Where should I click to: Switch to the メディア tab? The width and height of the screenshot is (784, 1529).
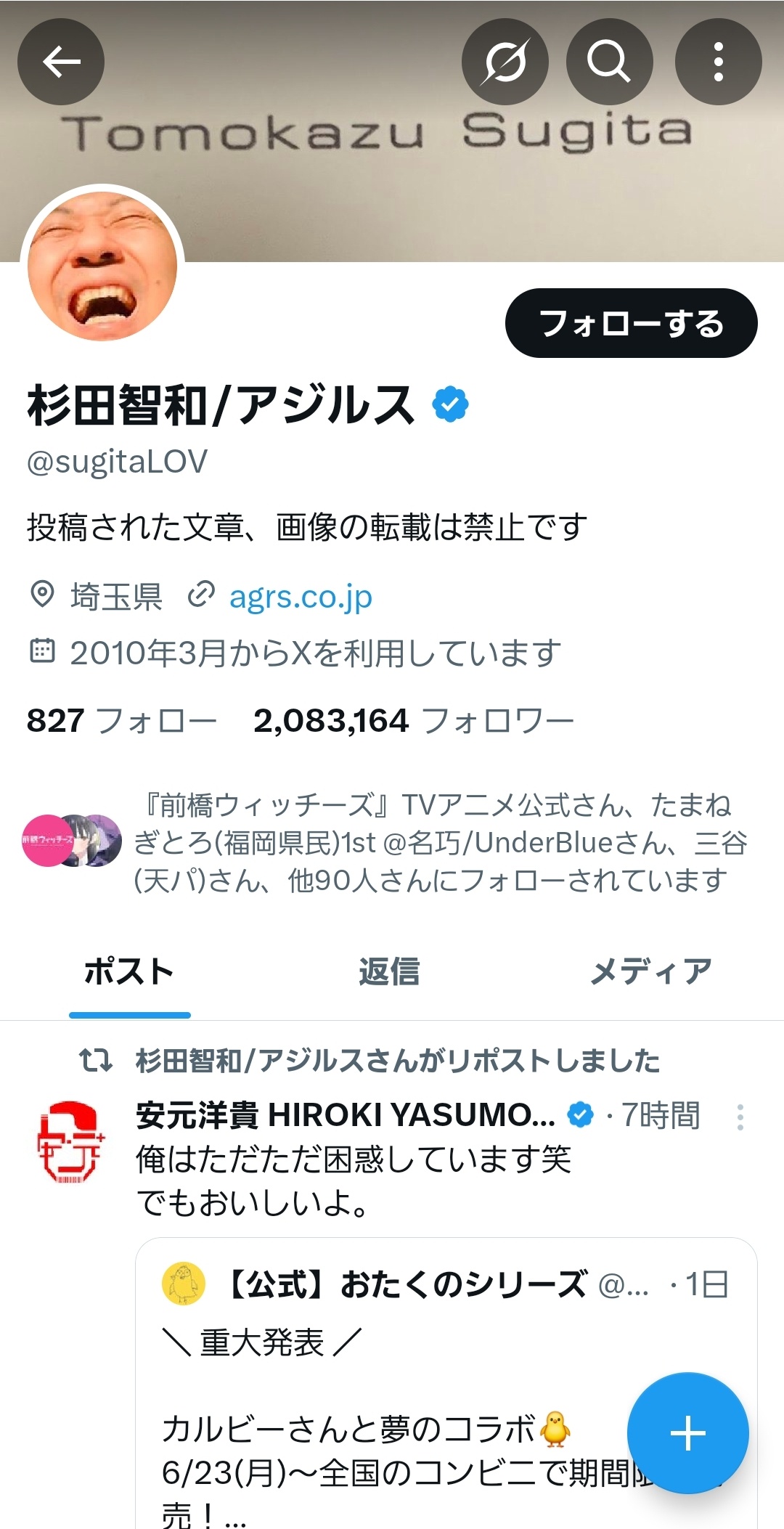pyautogui.click(x=651, y=971)
